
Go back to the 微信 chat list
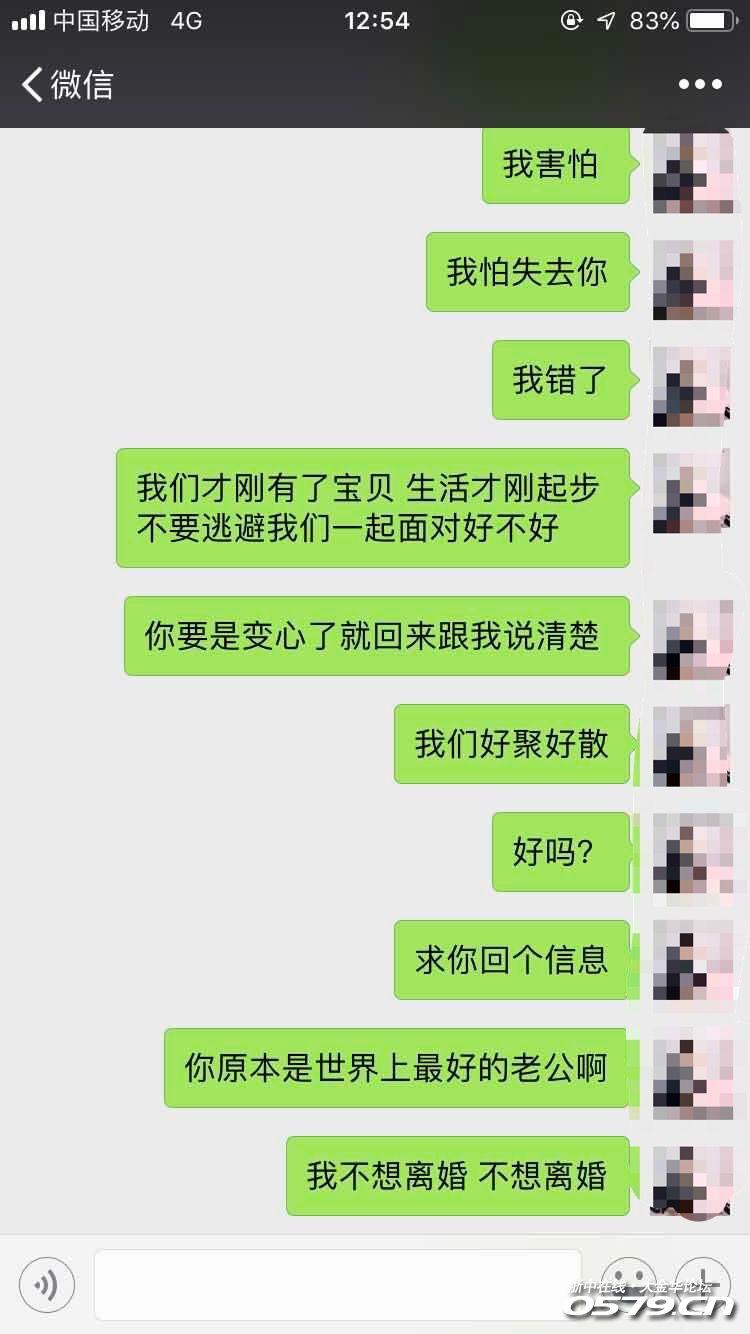[x=66, y=84]
